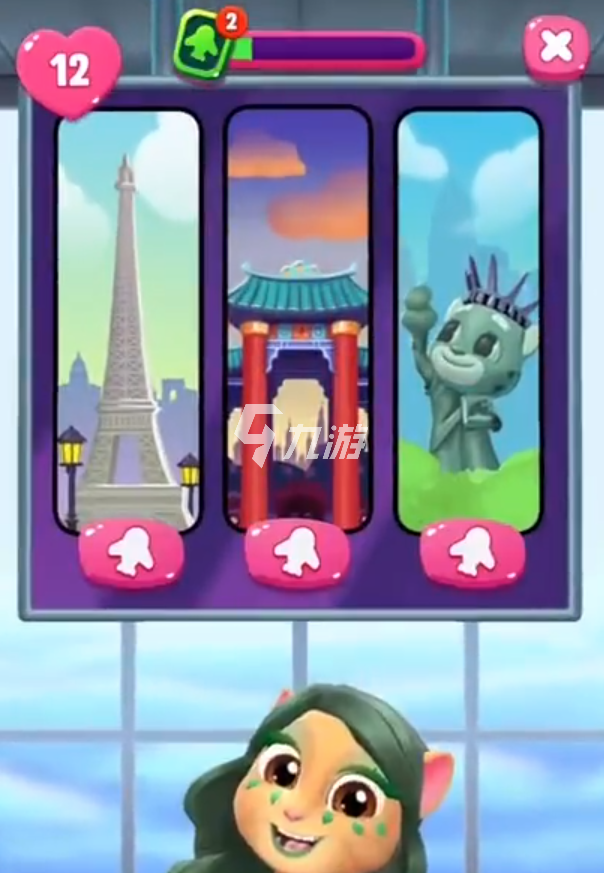Tap the plane button under Chinese temple
Viewport: 604px width, 873px height.
(297, 553)
